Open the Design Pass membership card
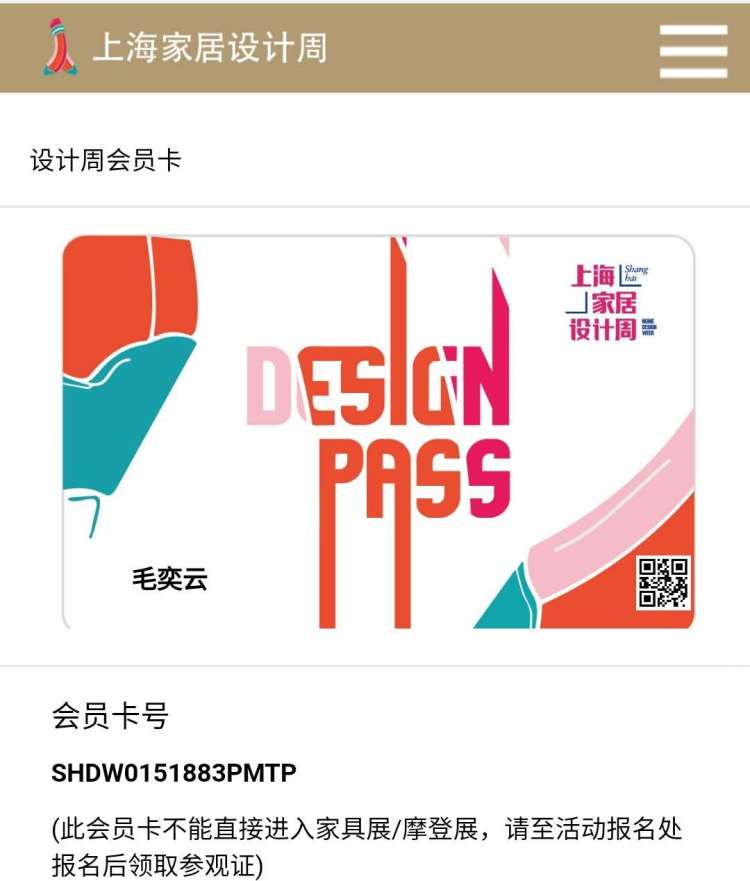 (378, 432)
